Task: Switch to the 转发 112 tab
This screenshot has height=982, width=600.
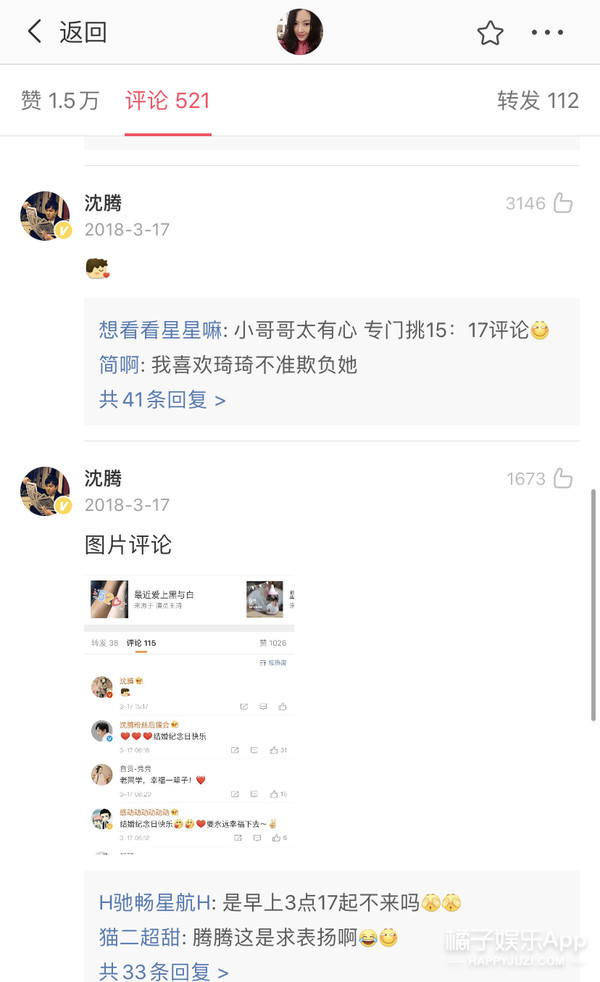Action: 538,100
